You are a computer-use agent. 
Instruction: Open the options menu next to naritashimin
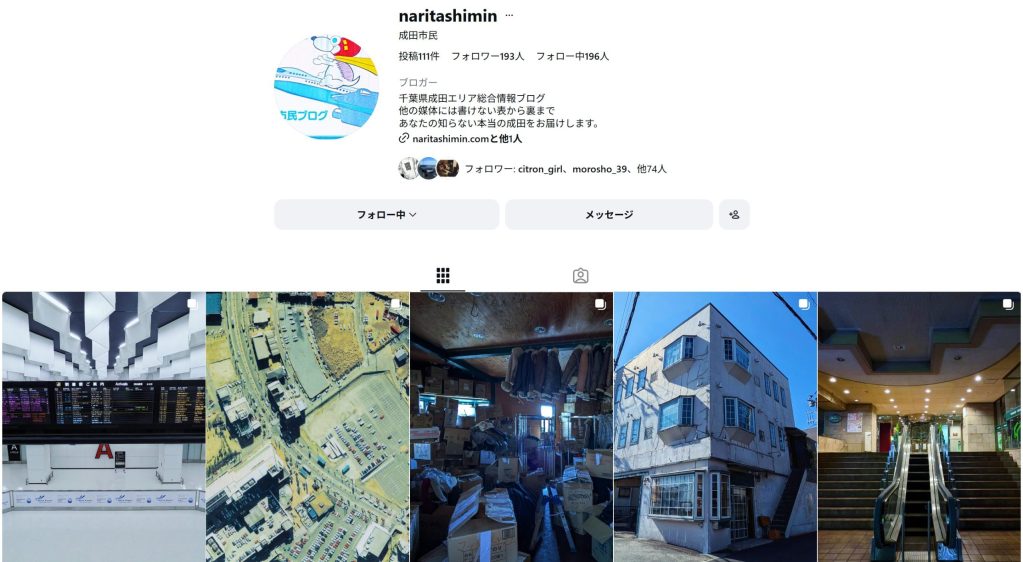[509, 16]
